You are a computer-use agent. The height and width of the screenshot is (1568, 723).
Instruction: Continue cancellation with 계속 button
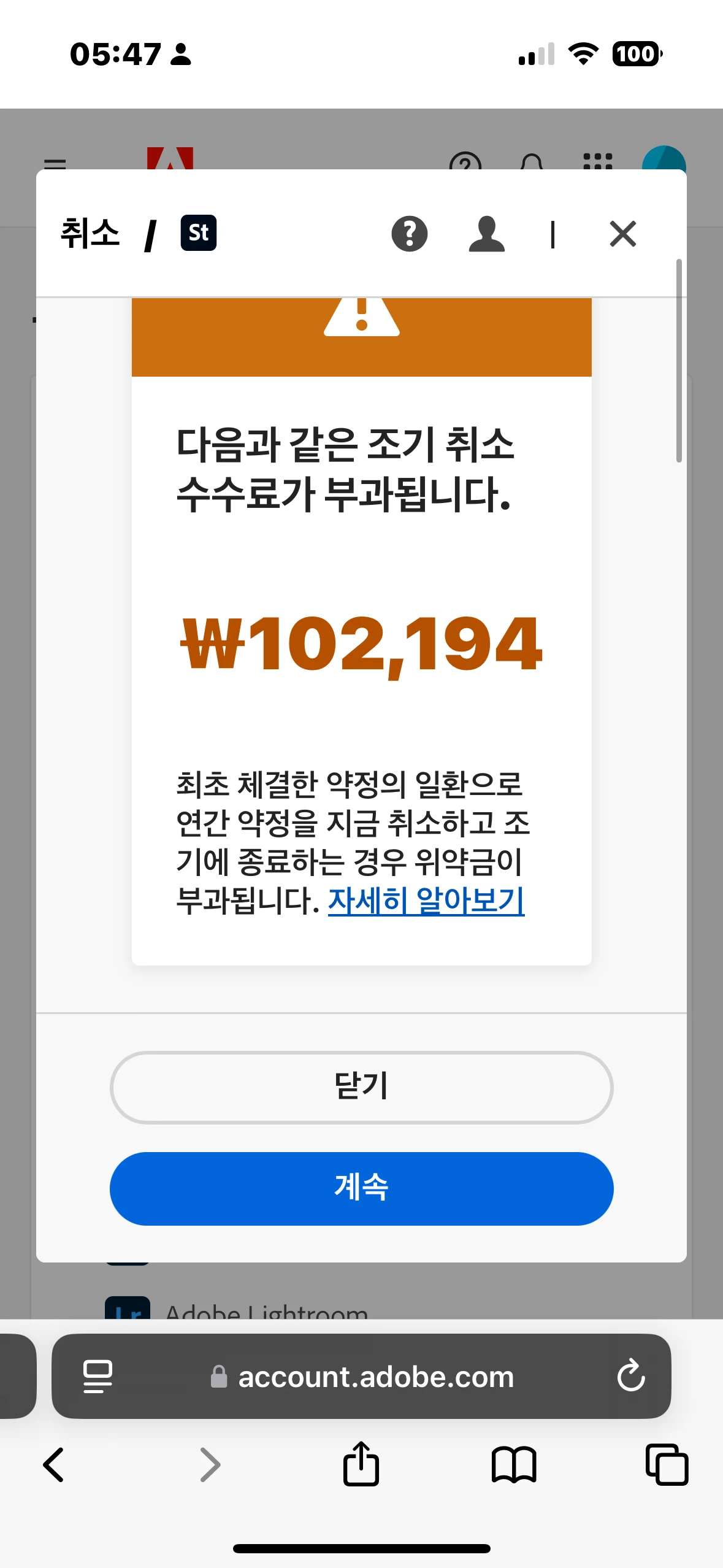361,1188
